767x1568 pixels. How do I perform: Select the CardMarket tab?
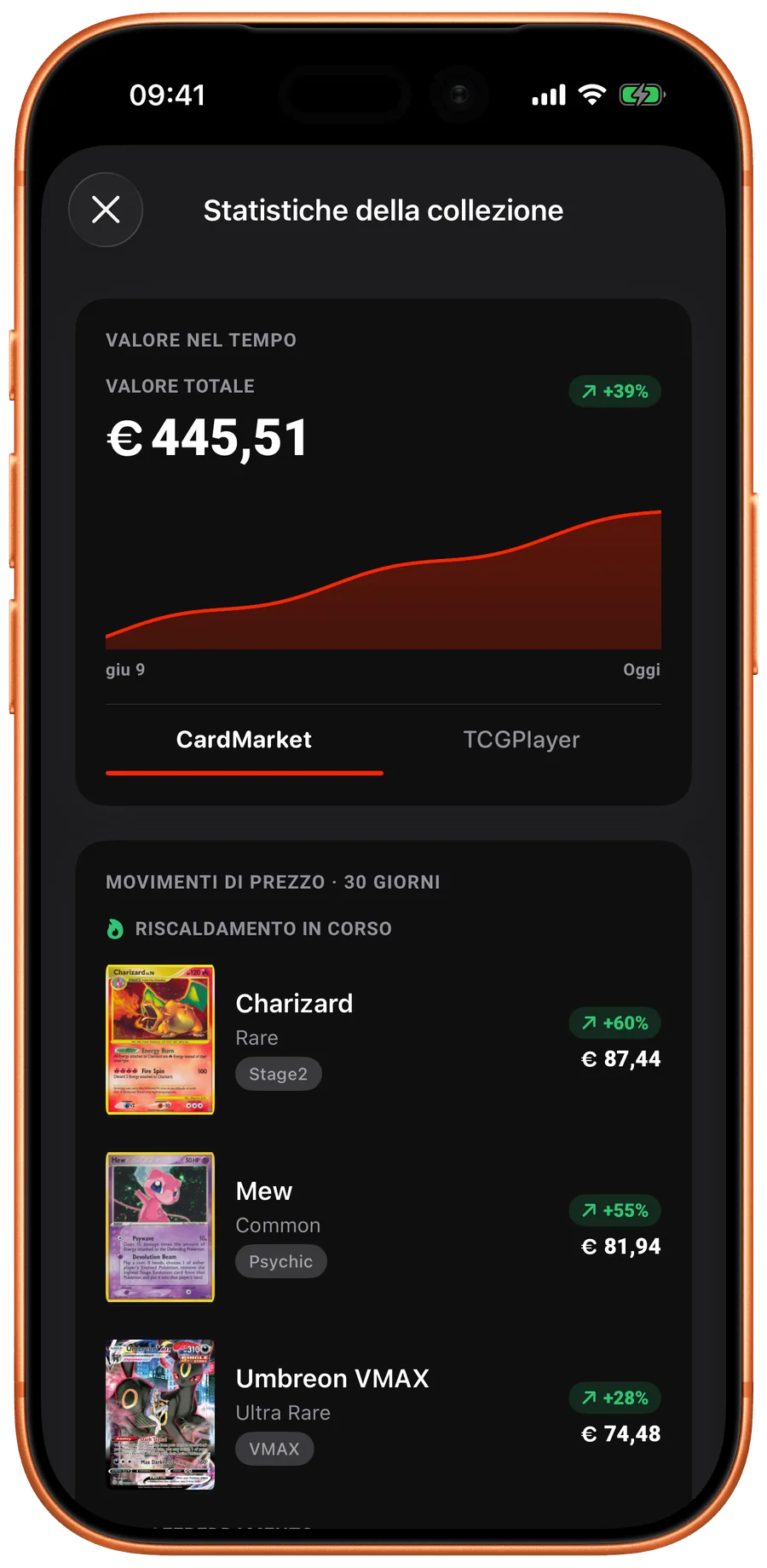pyautogui.click(x=244, y=740)
